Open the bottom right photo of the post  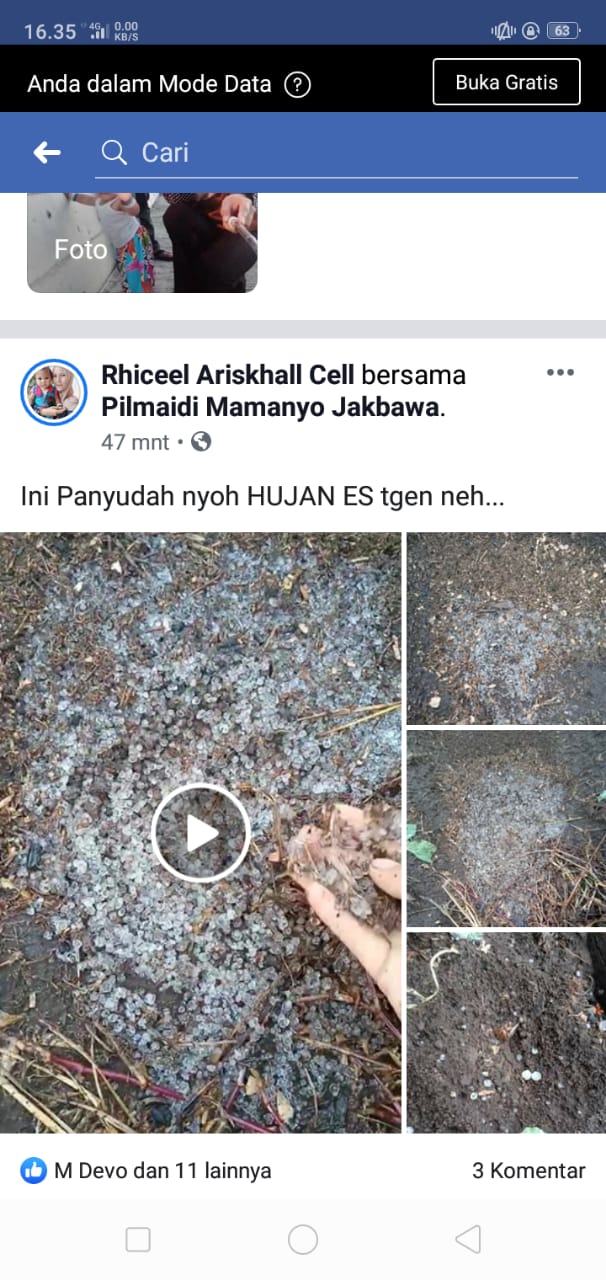[505, 1032]
